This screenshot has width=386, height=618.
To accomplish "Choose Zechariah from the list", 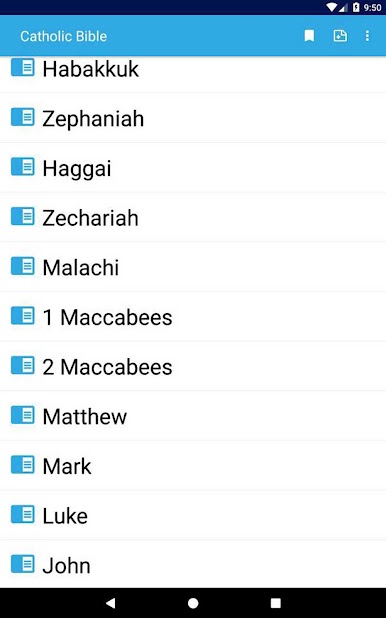I will click(x=193, y=217).
